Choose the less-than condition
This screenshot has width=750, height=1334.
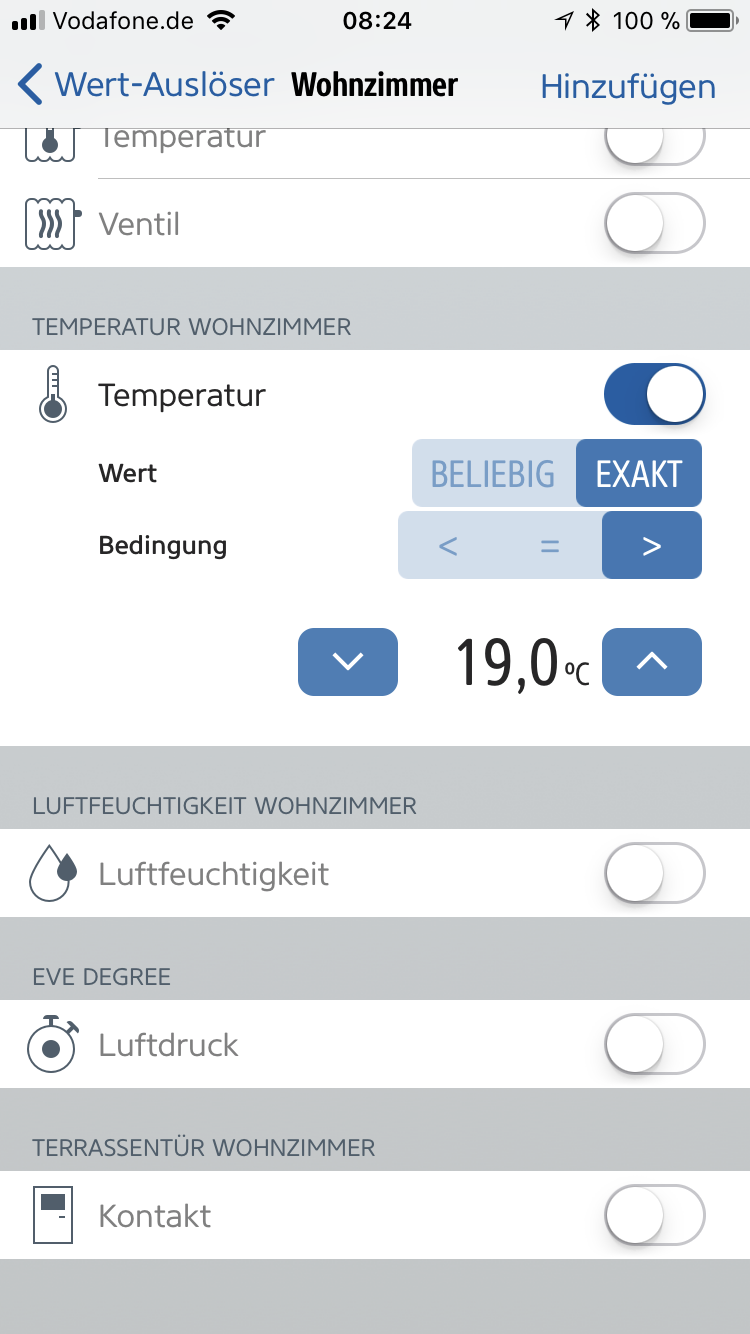448,546
